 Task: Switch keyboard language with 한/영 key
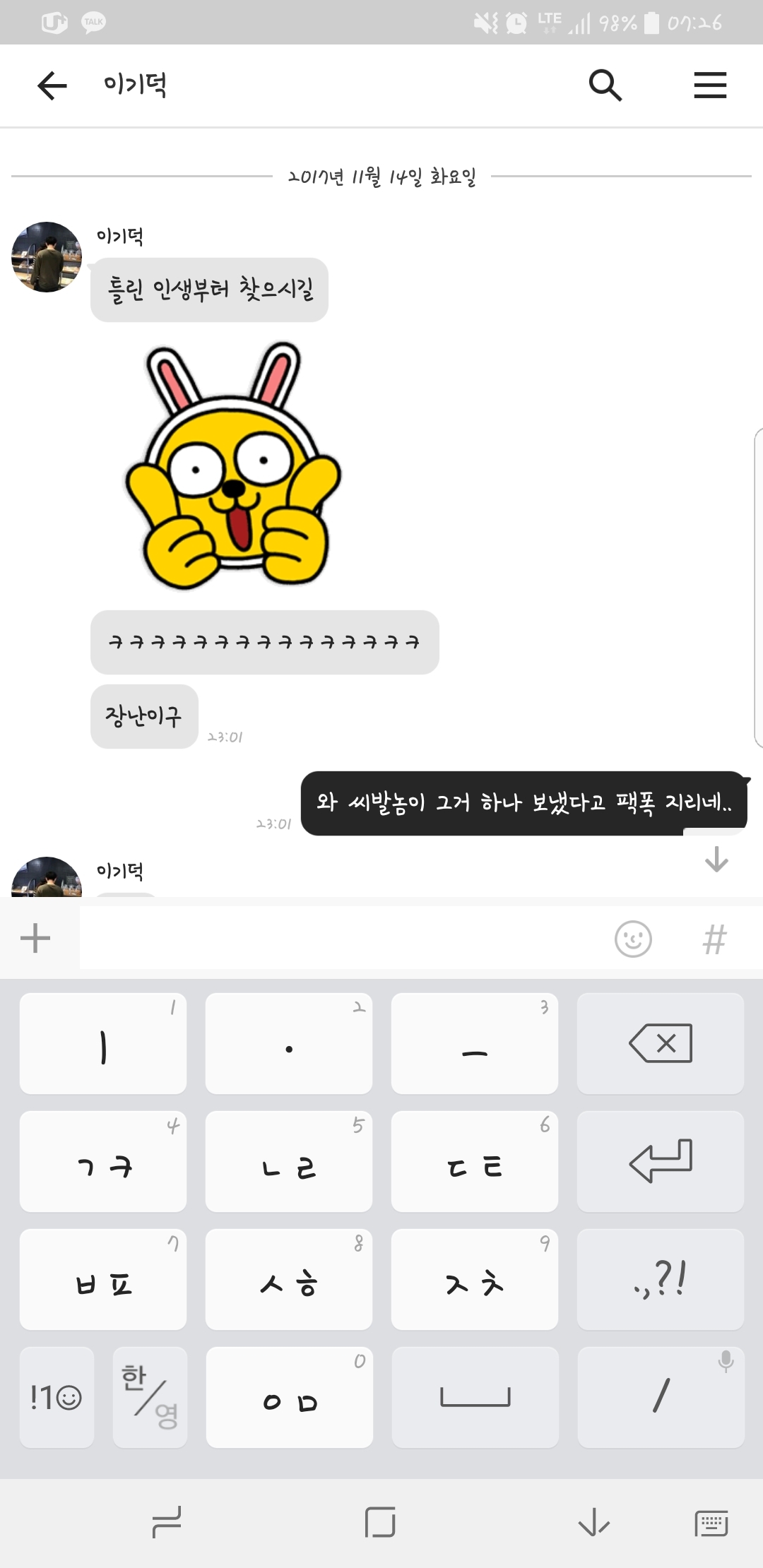click(150, 1397)
